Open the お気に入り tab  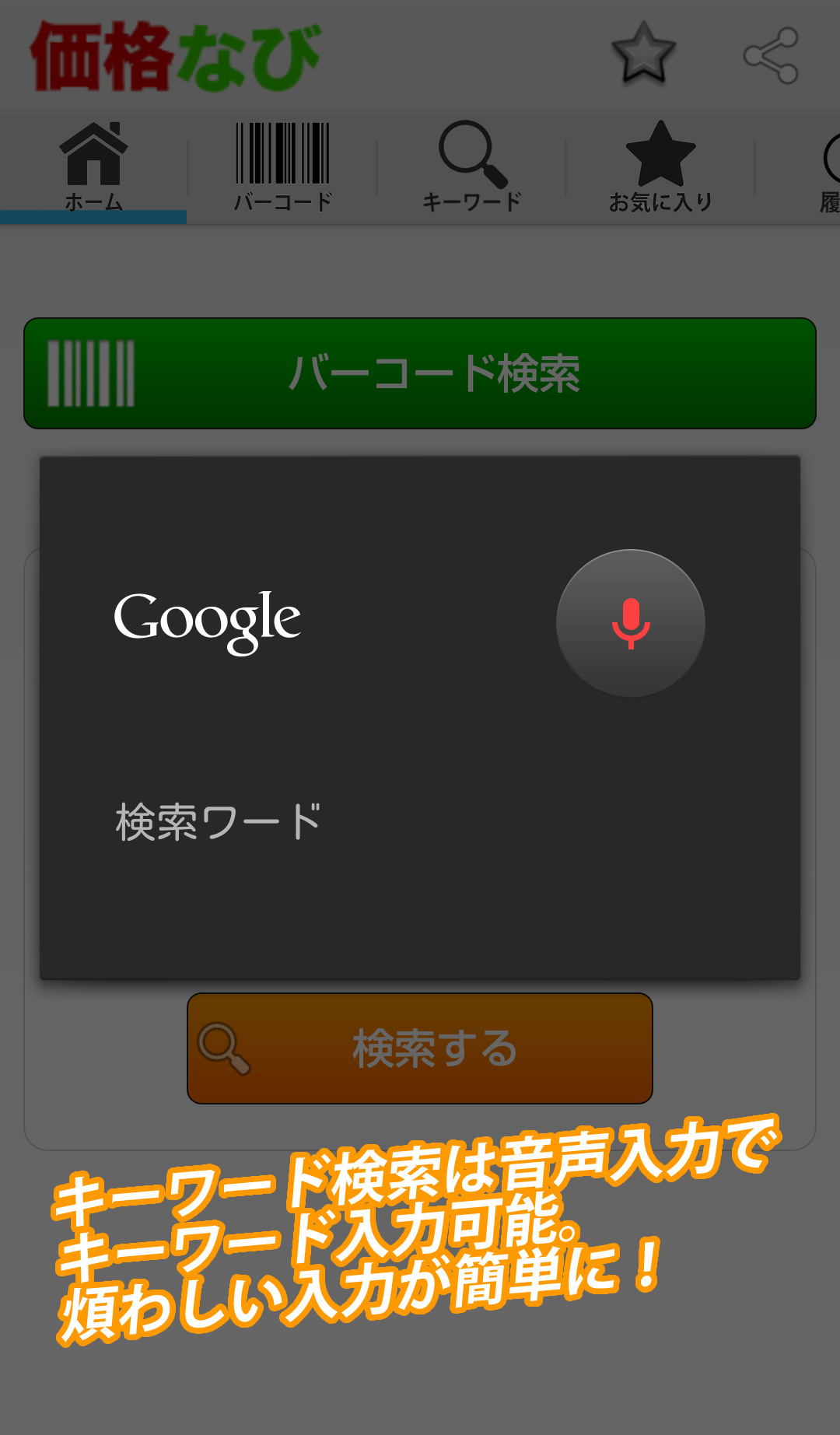pos(660,168)
